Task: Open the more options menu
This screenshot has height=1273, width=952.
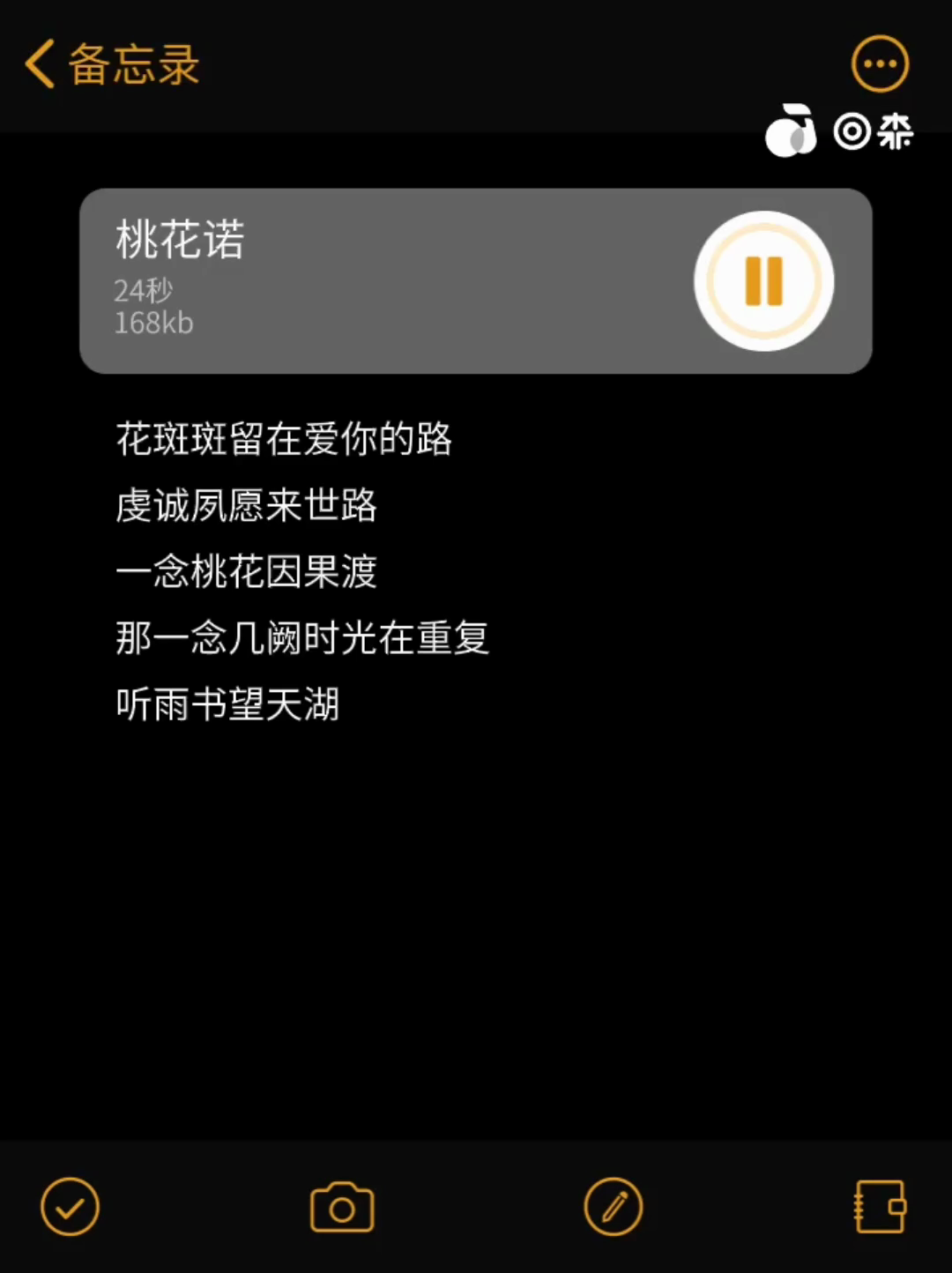Action: 879,64
